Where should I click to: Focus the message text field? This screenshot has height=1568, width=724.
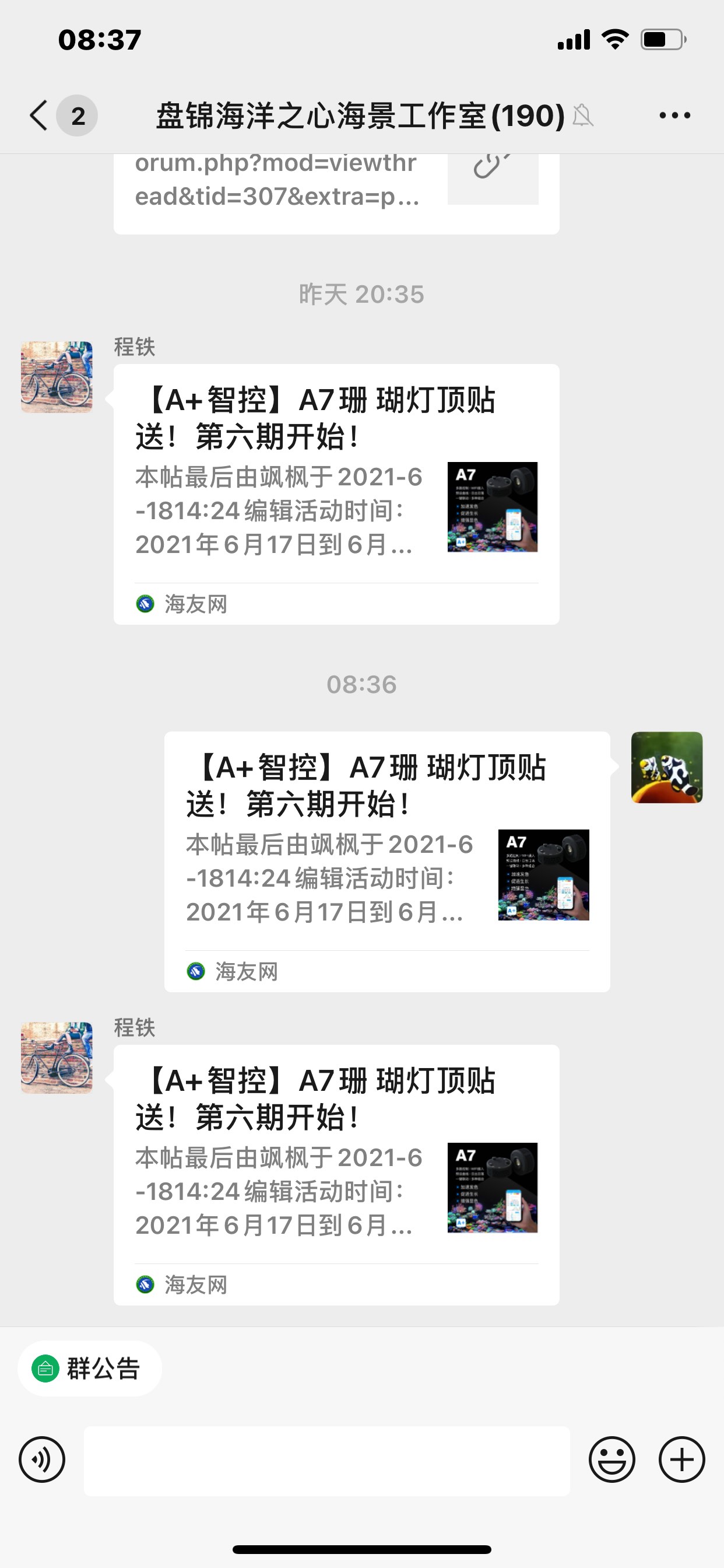click(326, 1461)
